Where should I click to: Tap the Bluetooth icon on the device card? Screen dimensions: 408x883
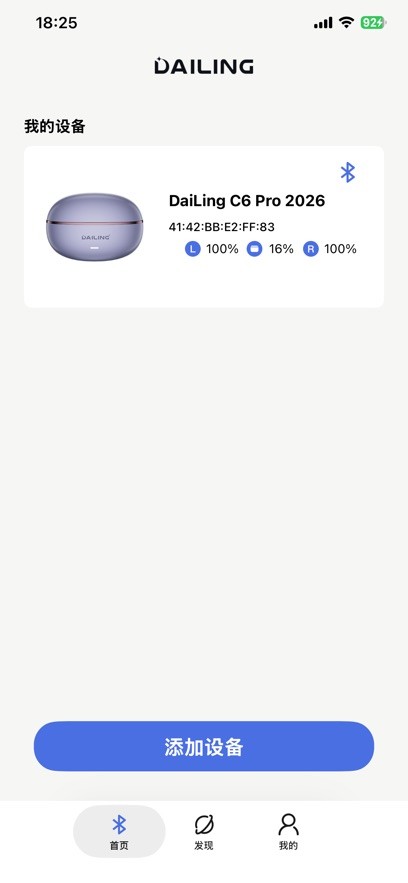point(348,172)
